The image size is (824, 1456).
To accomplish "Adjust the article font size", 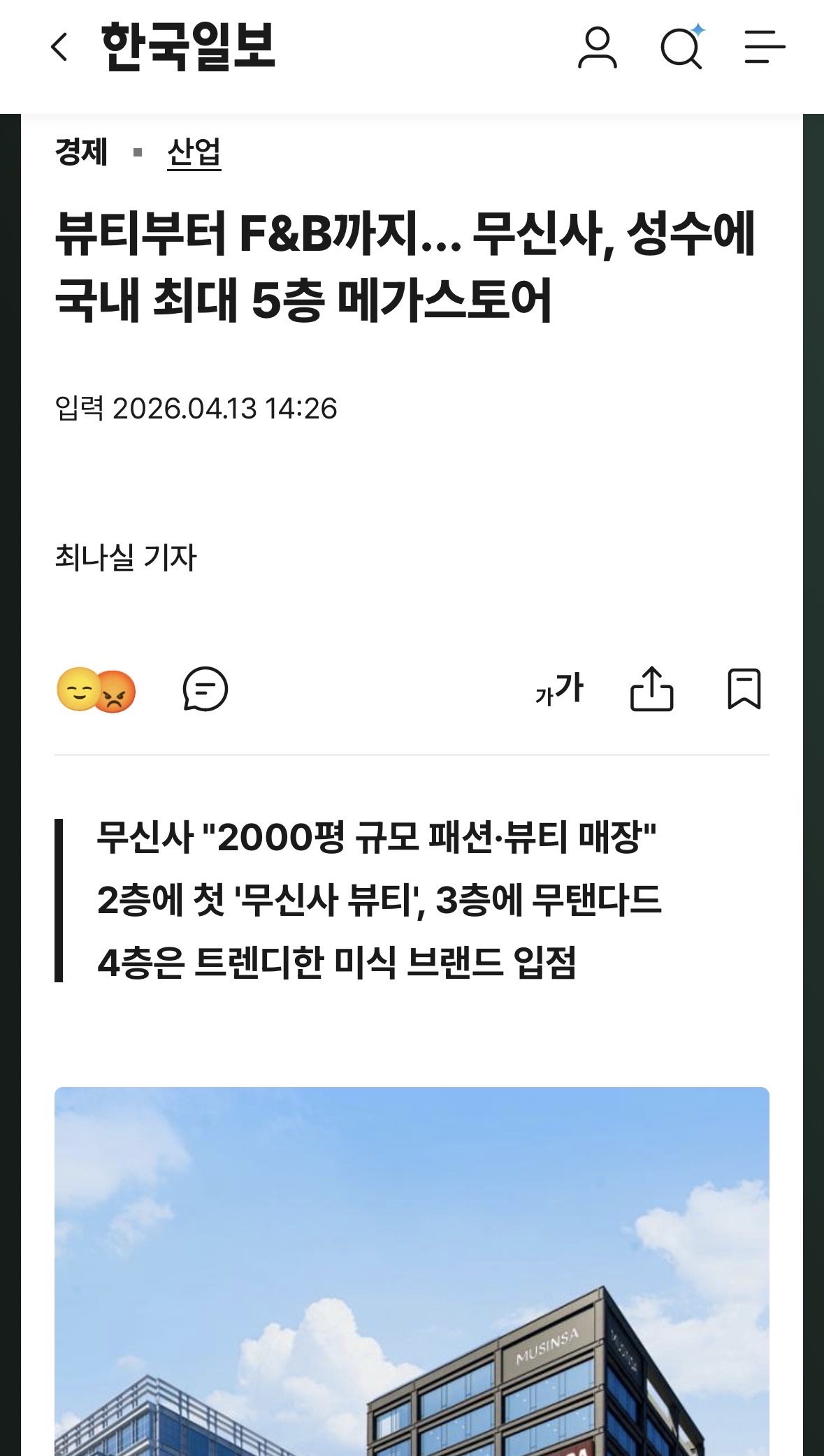I will tap(559, 690).
